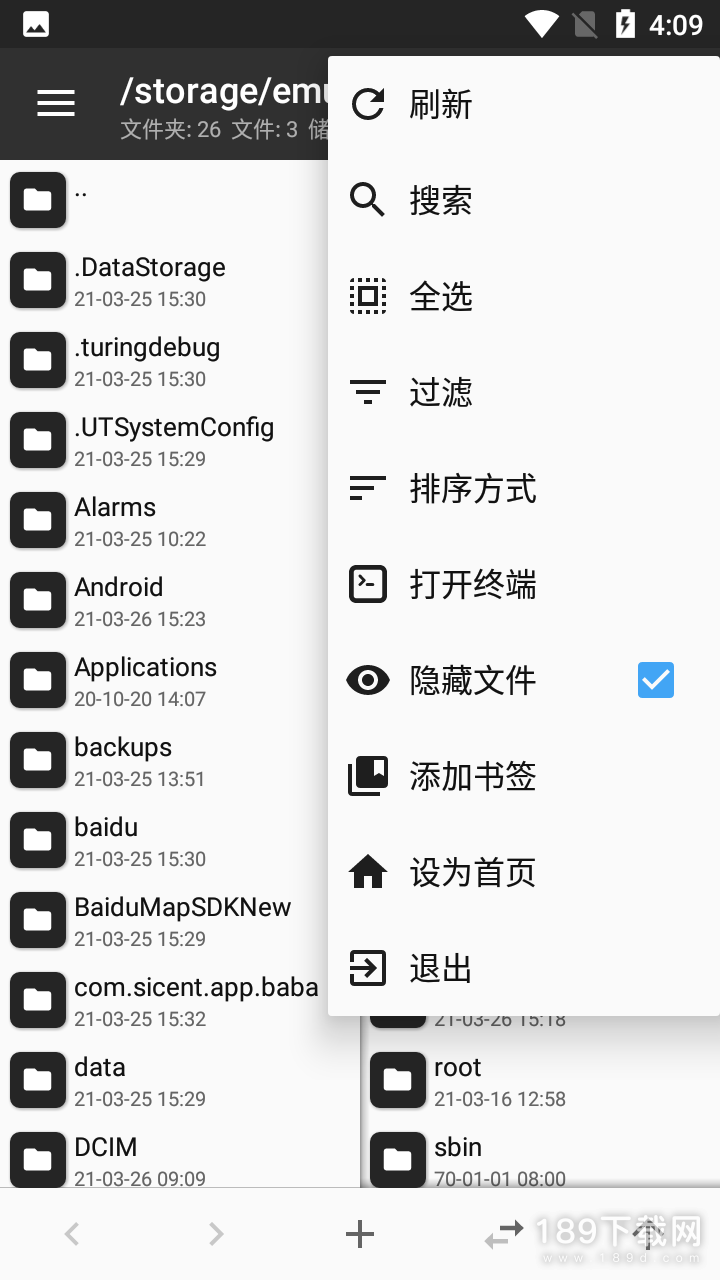Set current folder via 设为首页
Image resolution: width=720 pixels, height=1280 pixels.
coord(472,872)
